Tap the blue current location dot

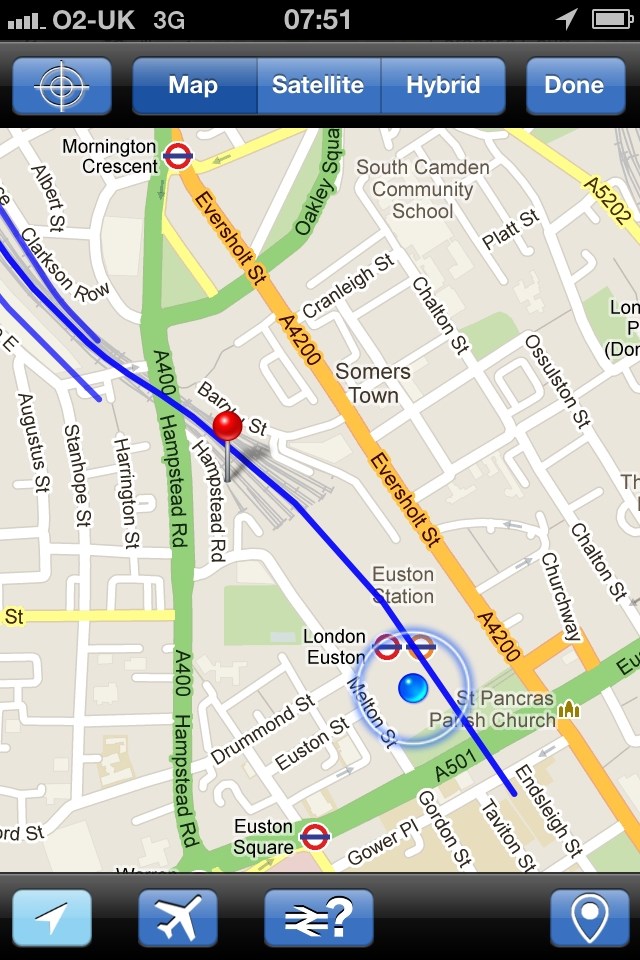(412, 688)
